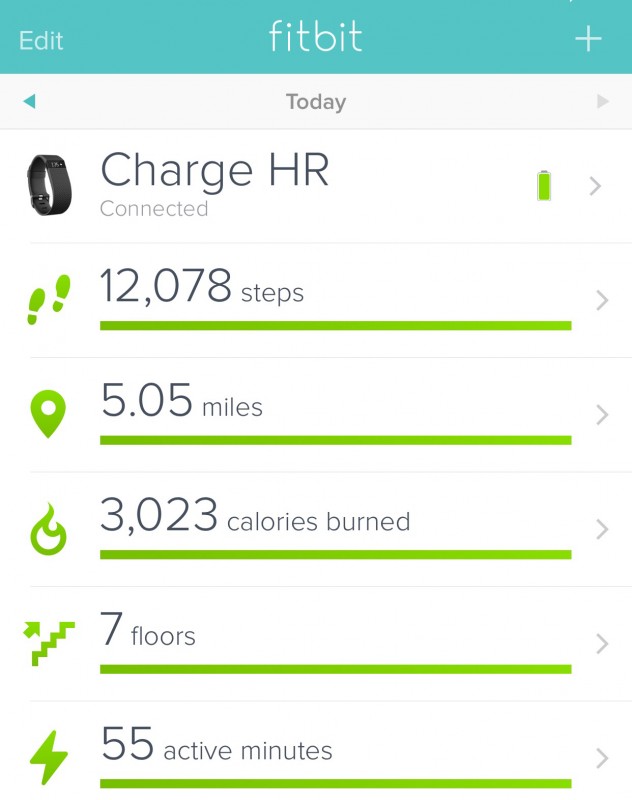View the 7 floors climbed details

pos(315,641)
